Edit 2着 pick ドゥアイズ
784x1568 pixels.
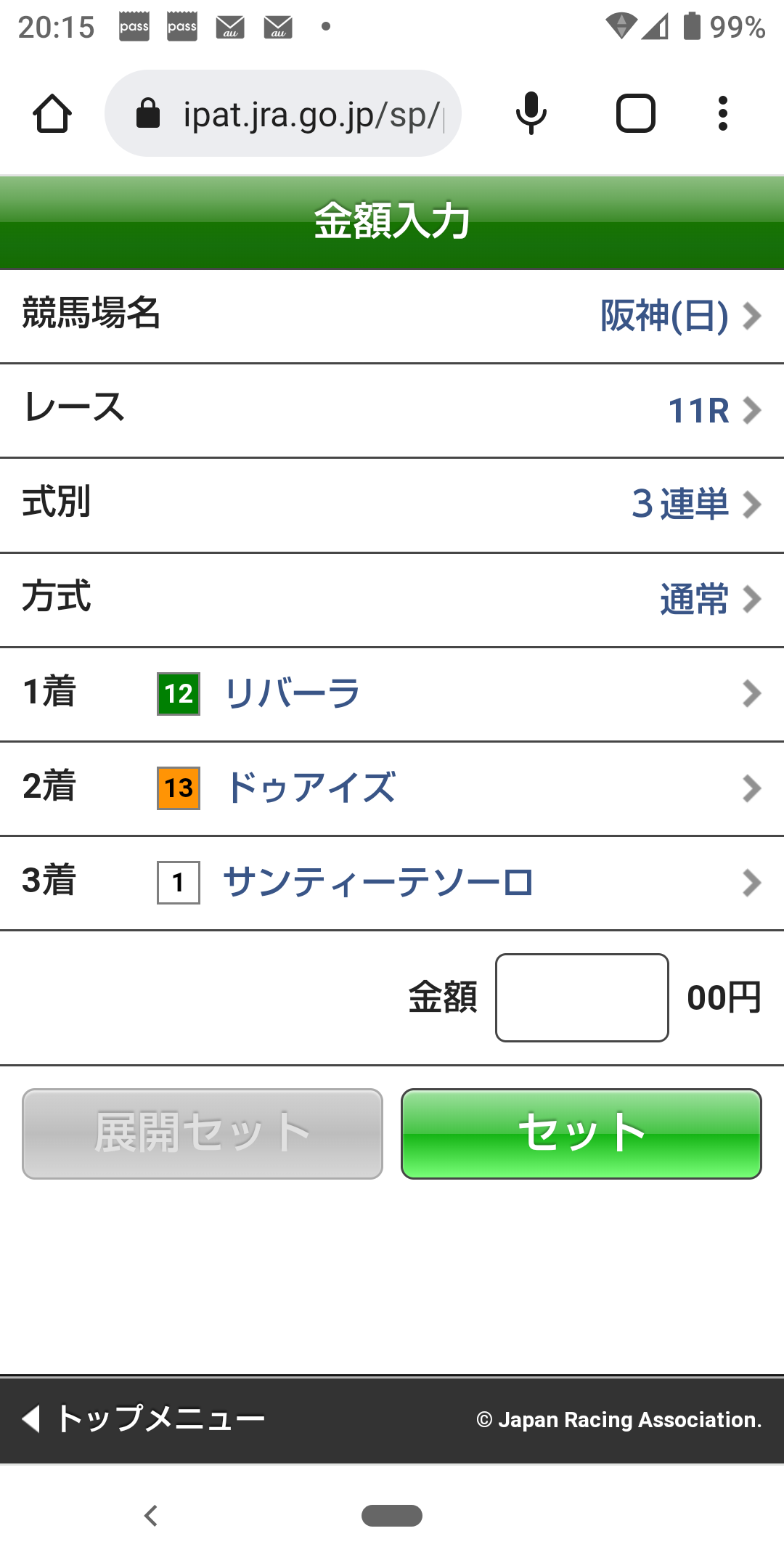pos(392,788)
